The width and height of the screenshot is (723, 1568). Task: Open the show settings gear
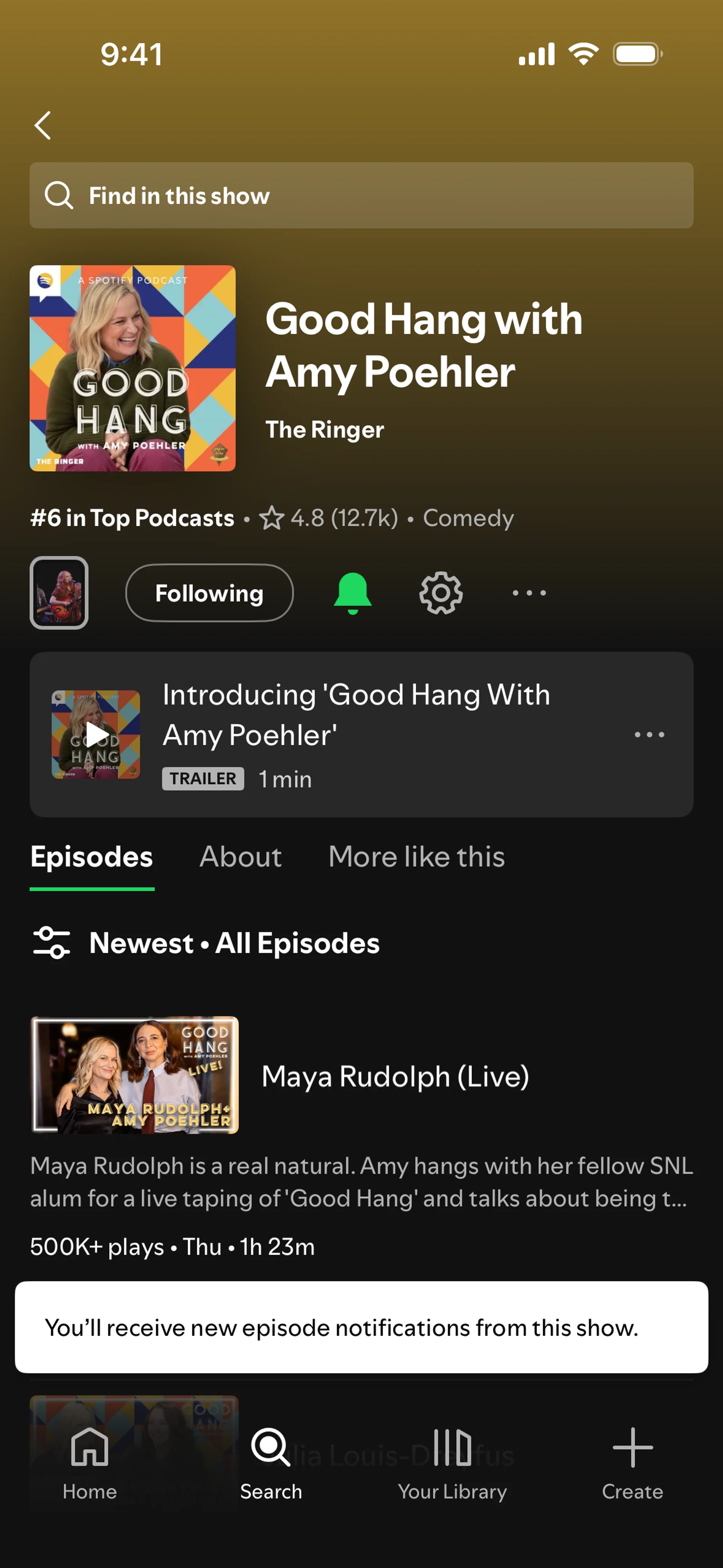click(x=441, y=593)
